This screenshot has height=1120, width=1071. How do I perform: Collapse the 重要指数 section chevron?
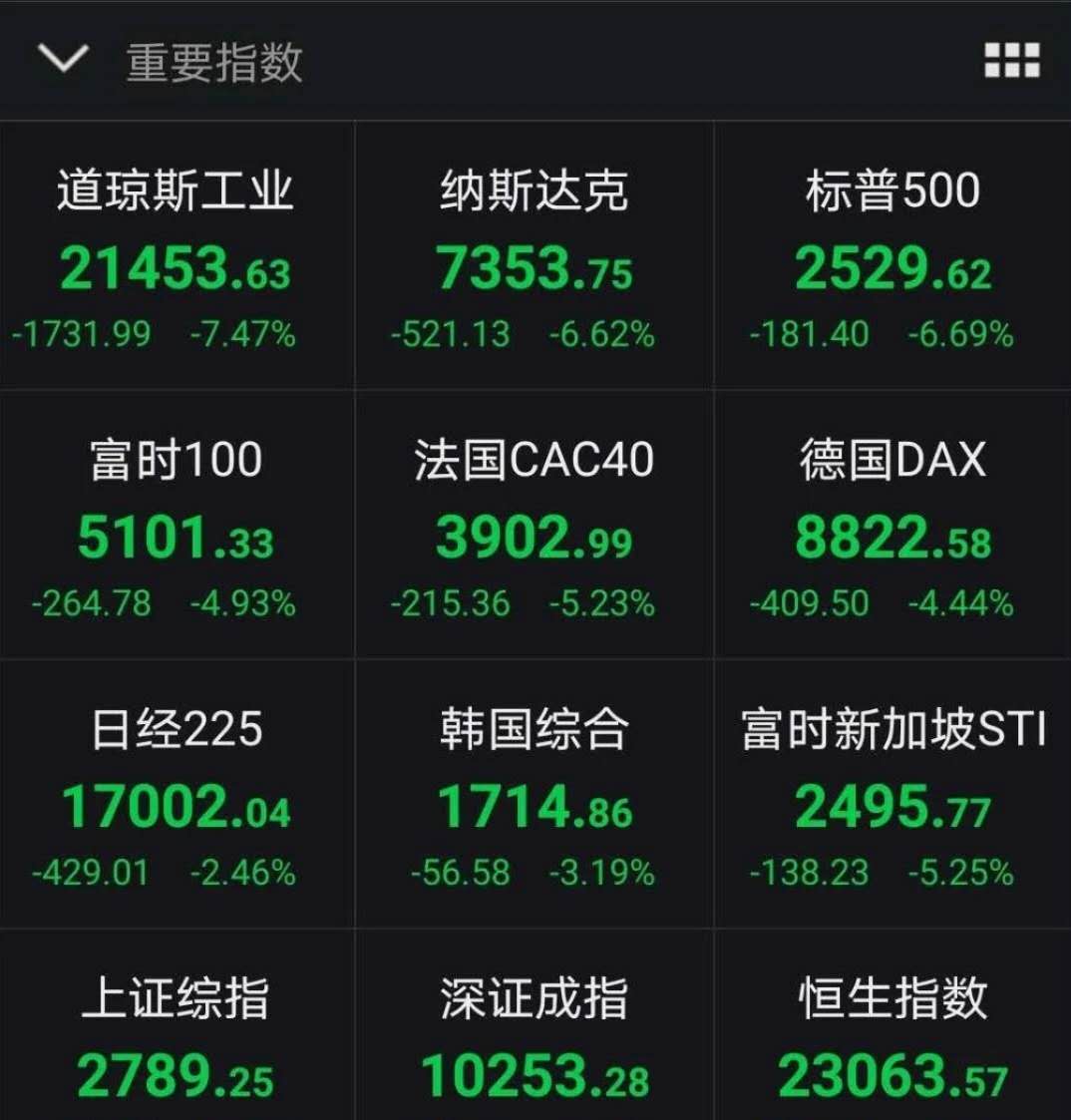[63, 60]
